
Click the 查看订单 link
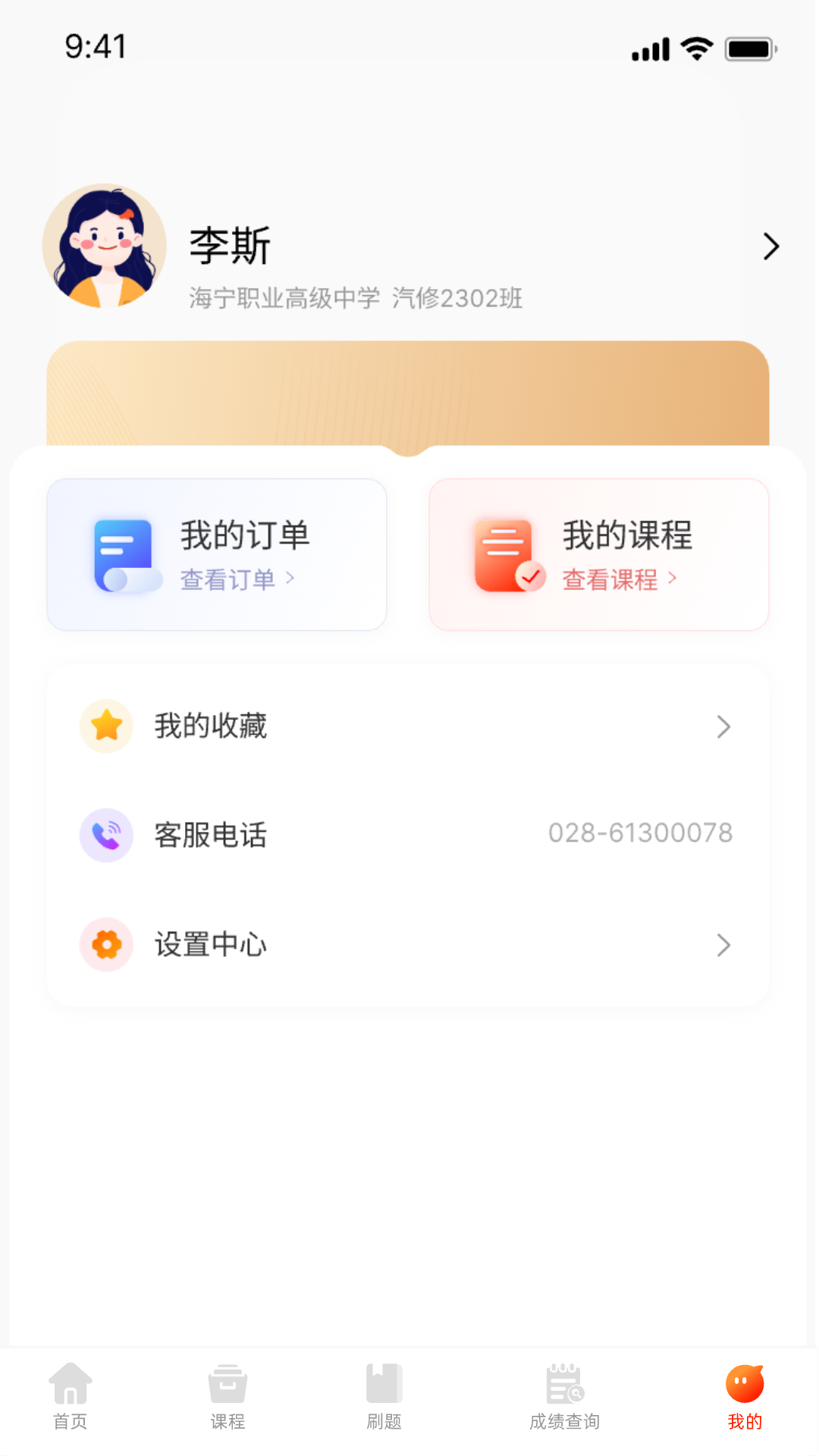[235, 579]
